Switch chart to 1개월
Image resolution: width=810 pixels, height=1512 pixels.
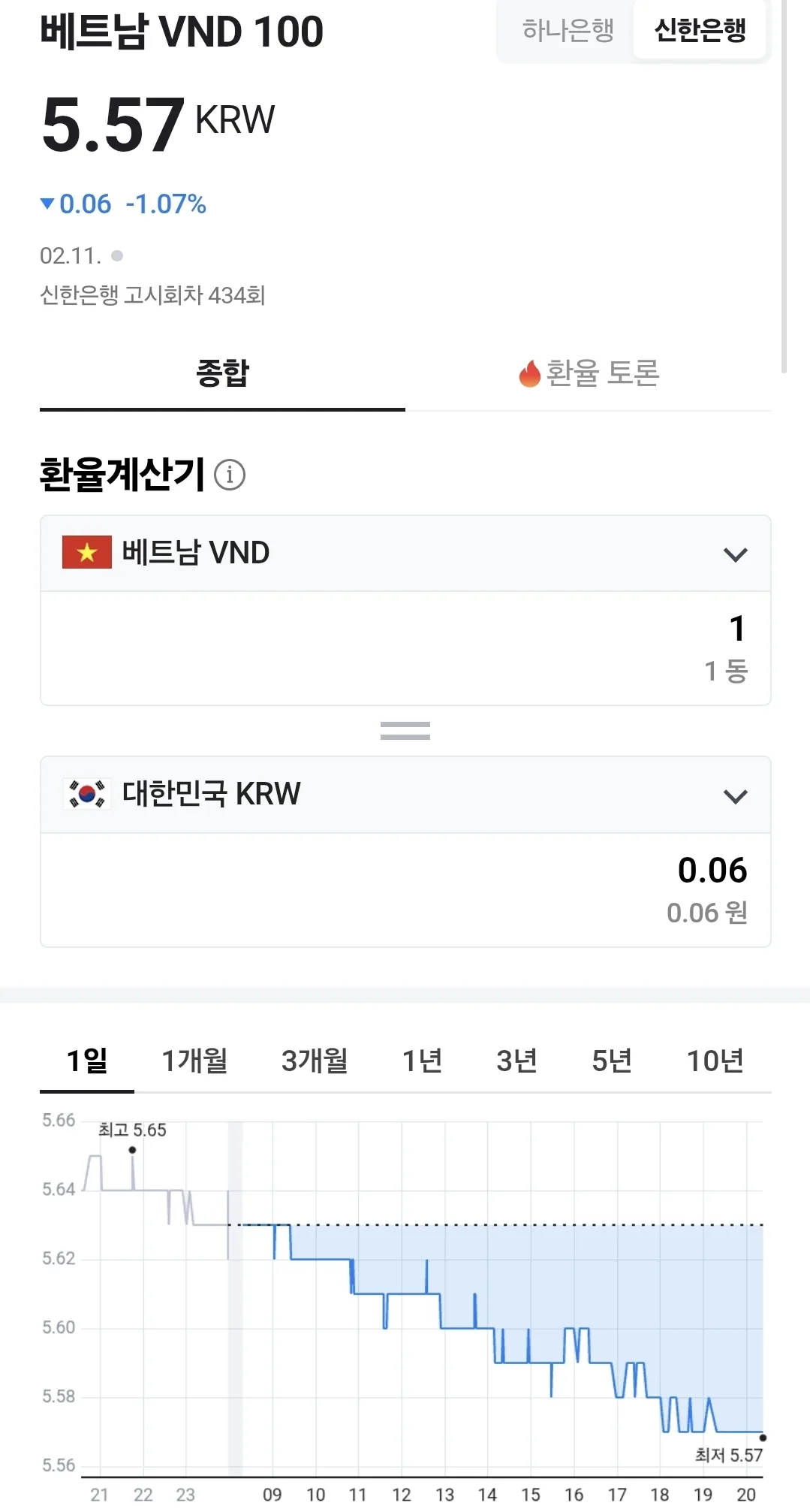coord(194,1061)
